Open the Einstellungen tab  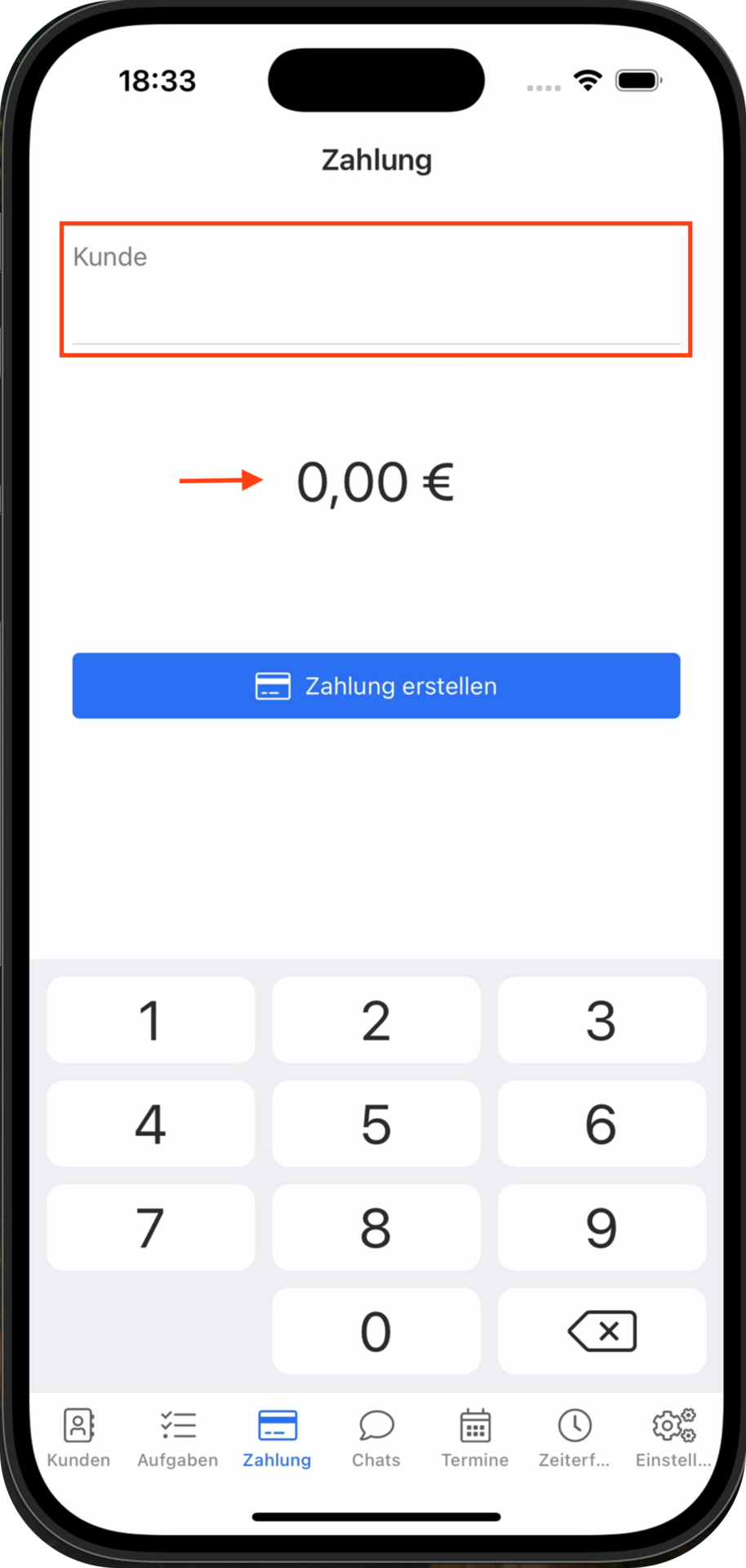(x=673, y=1439)
